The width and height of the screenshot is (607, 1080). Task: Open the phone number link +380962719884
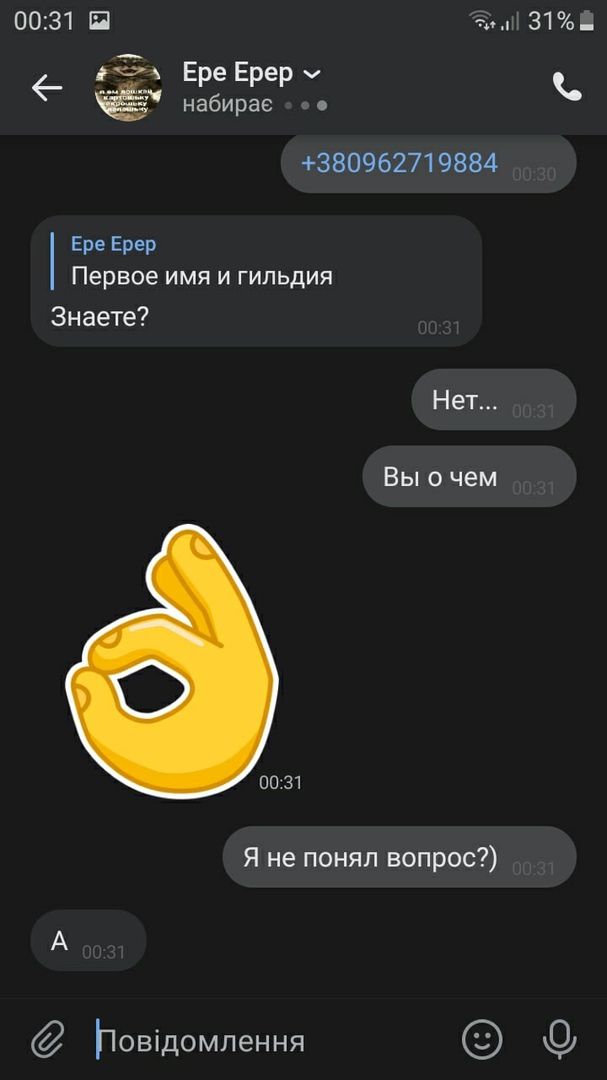pos(399,163)
